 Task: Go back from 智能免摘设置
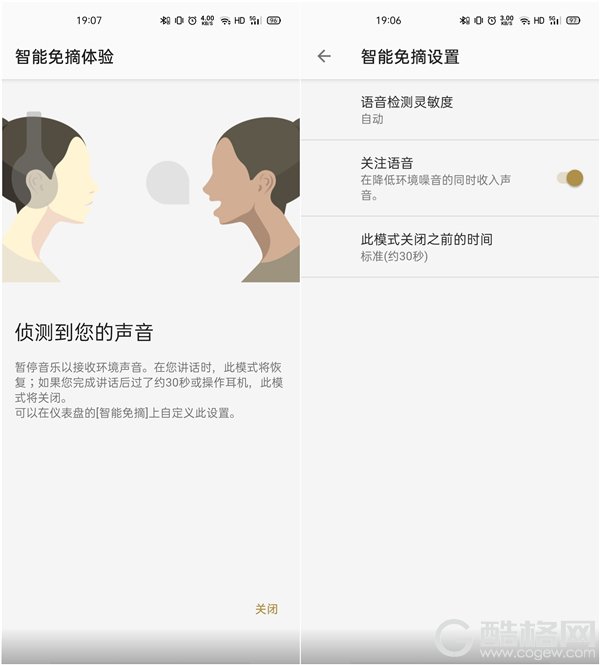tap(324, 57)
